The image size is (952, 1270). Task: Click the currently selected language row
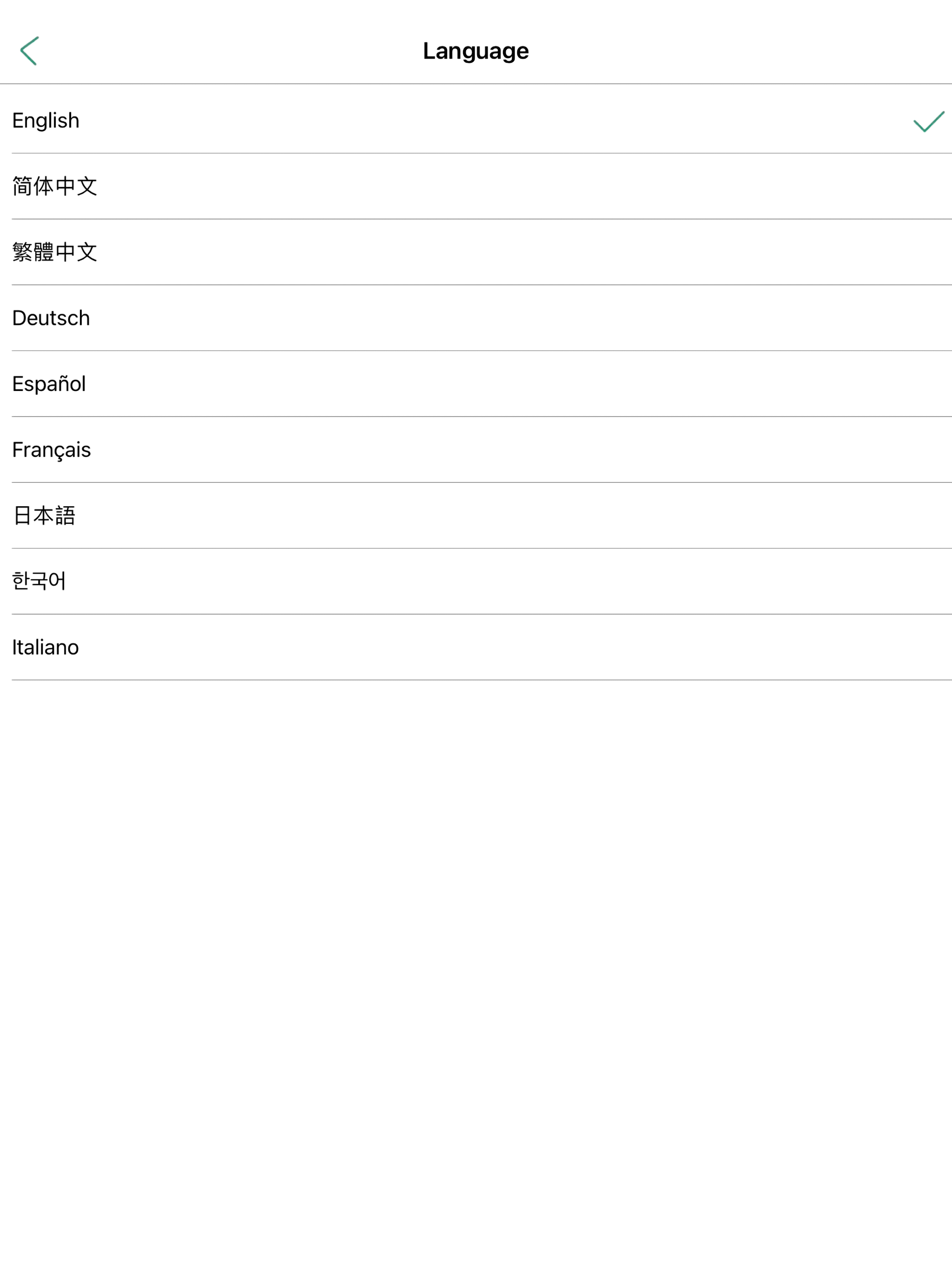click(x=230, y=120)
